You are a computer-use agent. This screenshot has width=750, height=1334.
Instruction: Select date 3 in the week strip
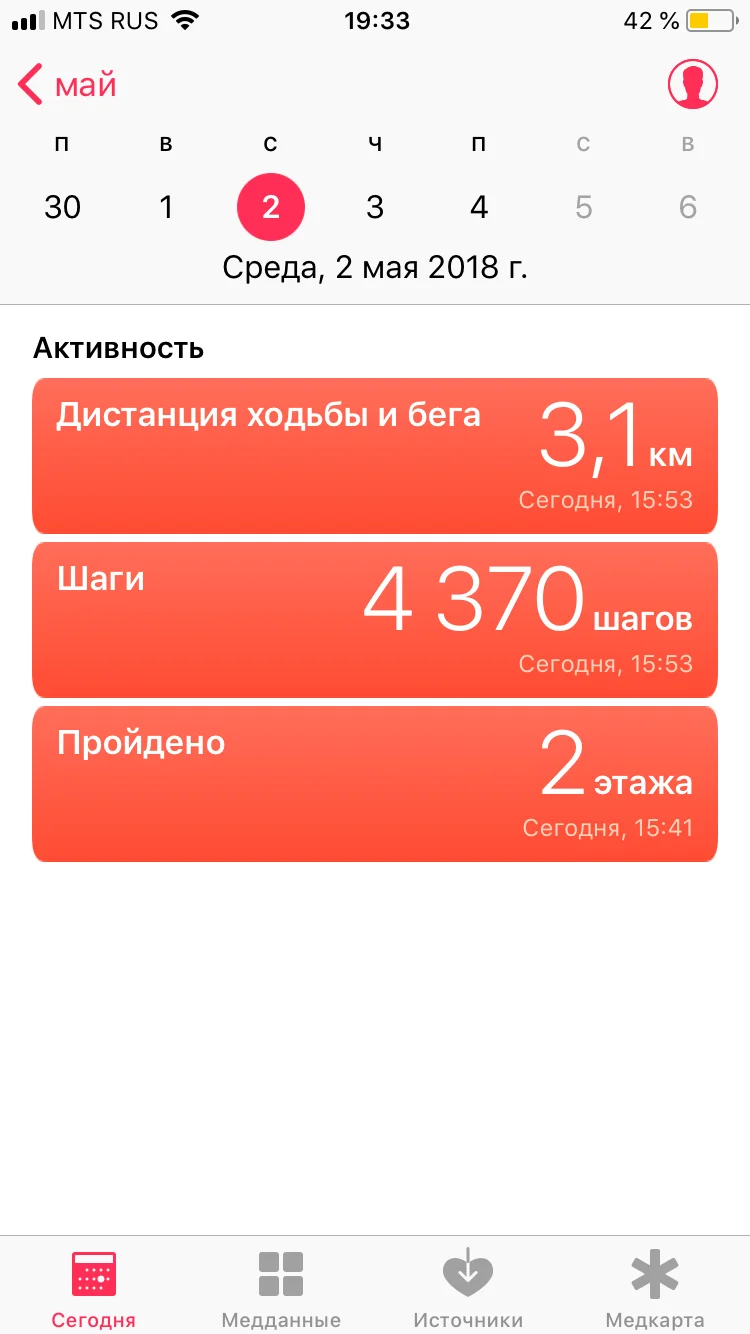[375, 207]
